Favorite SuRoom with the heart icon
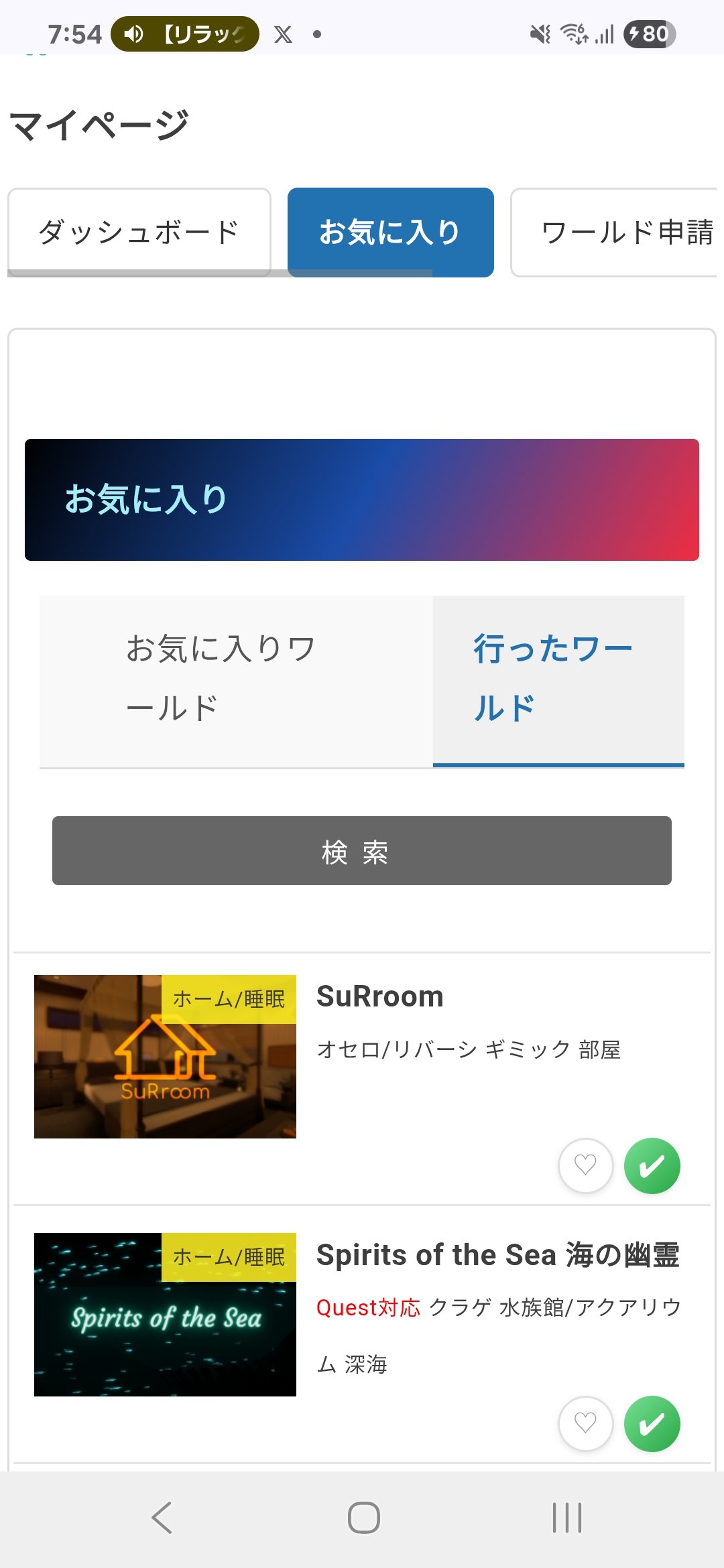This screenshot has width=724, height=1568. tap(585, 1166)
